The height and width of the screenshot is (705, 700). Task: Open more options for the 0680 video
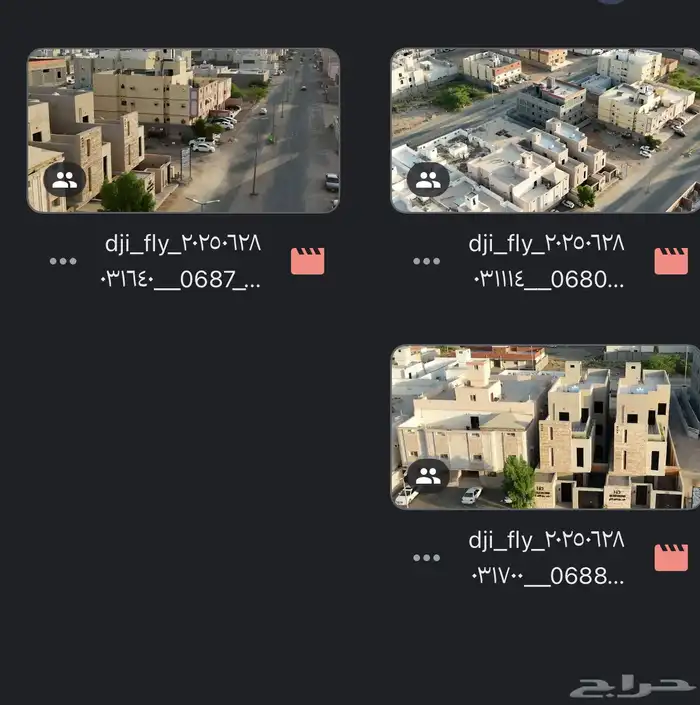pyautogui.click(x=426, y=261)
